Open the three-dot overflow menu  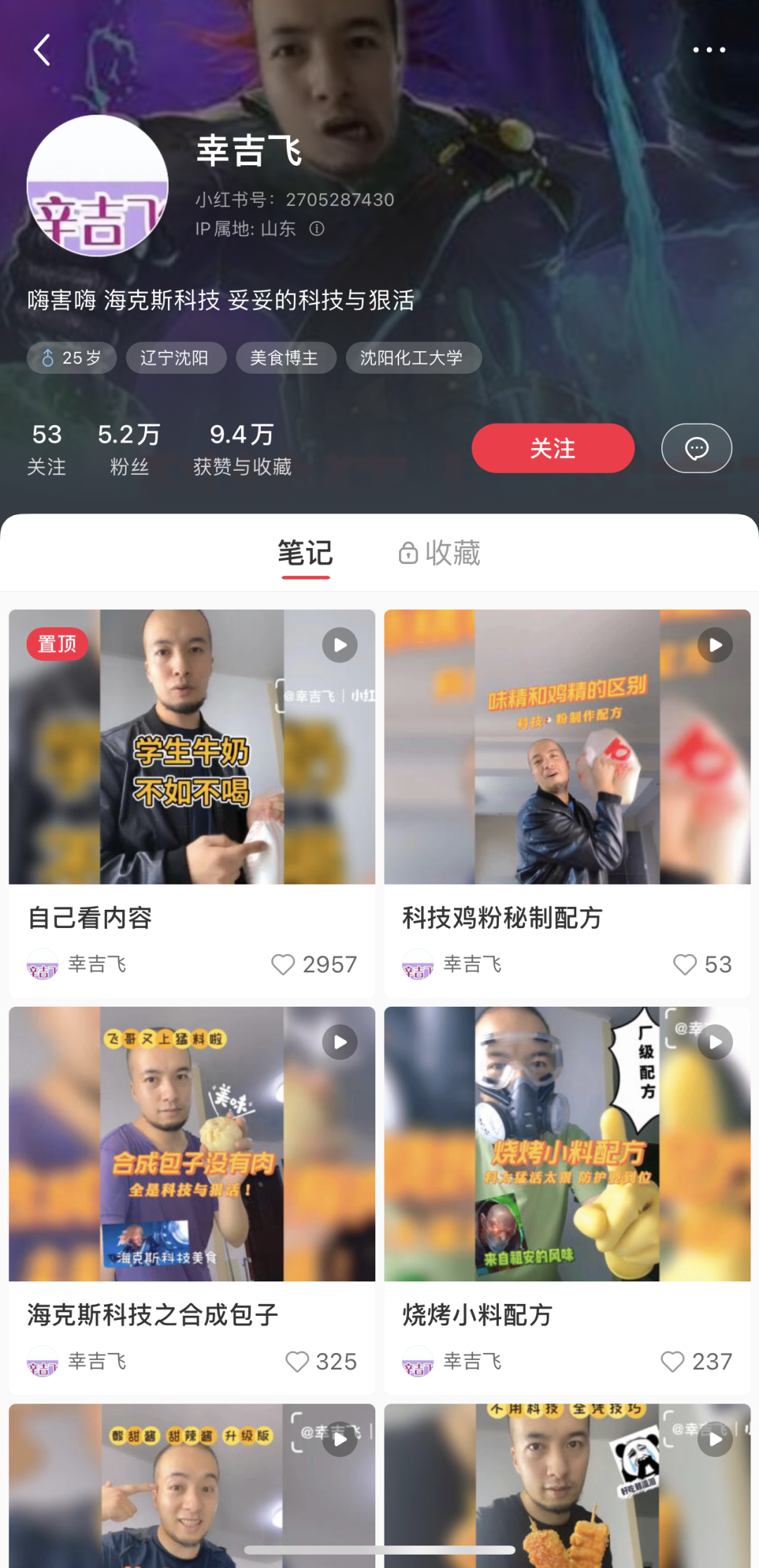click(708, 50)
